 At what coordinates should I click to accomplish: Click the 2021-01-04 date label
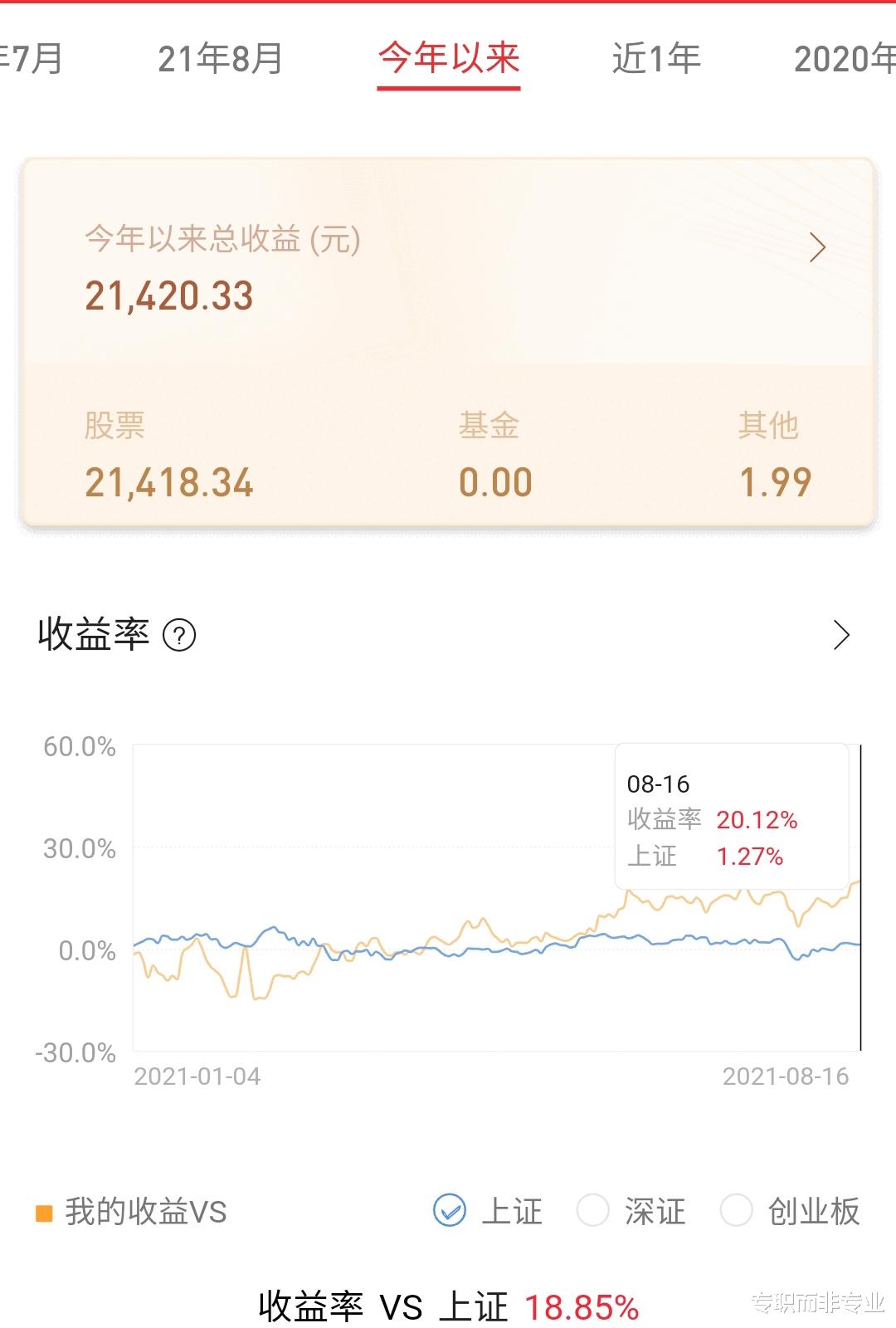(197, 1077)
